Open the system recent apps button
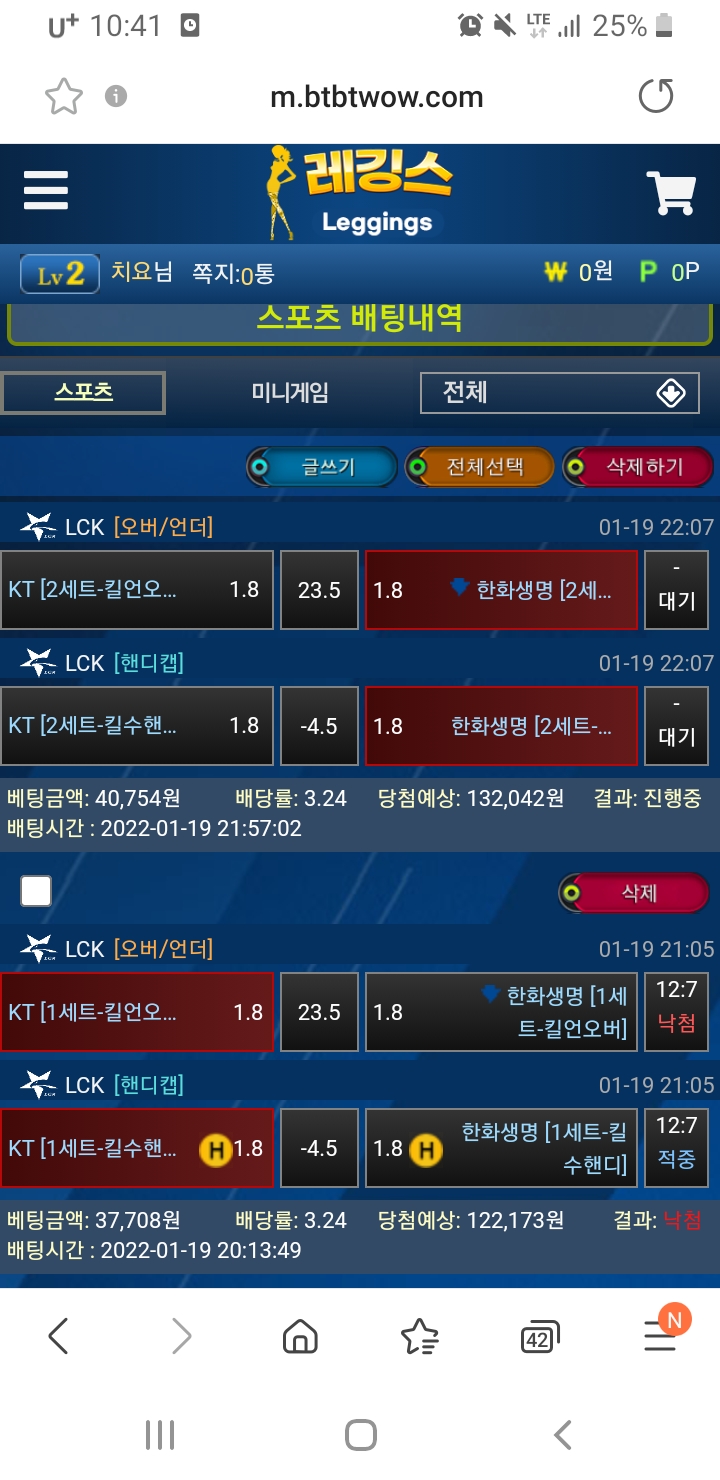720x1480 pixels. click(160, 1435)
